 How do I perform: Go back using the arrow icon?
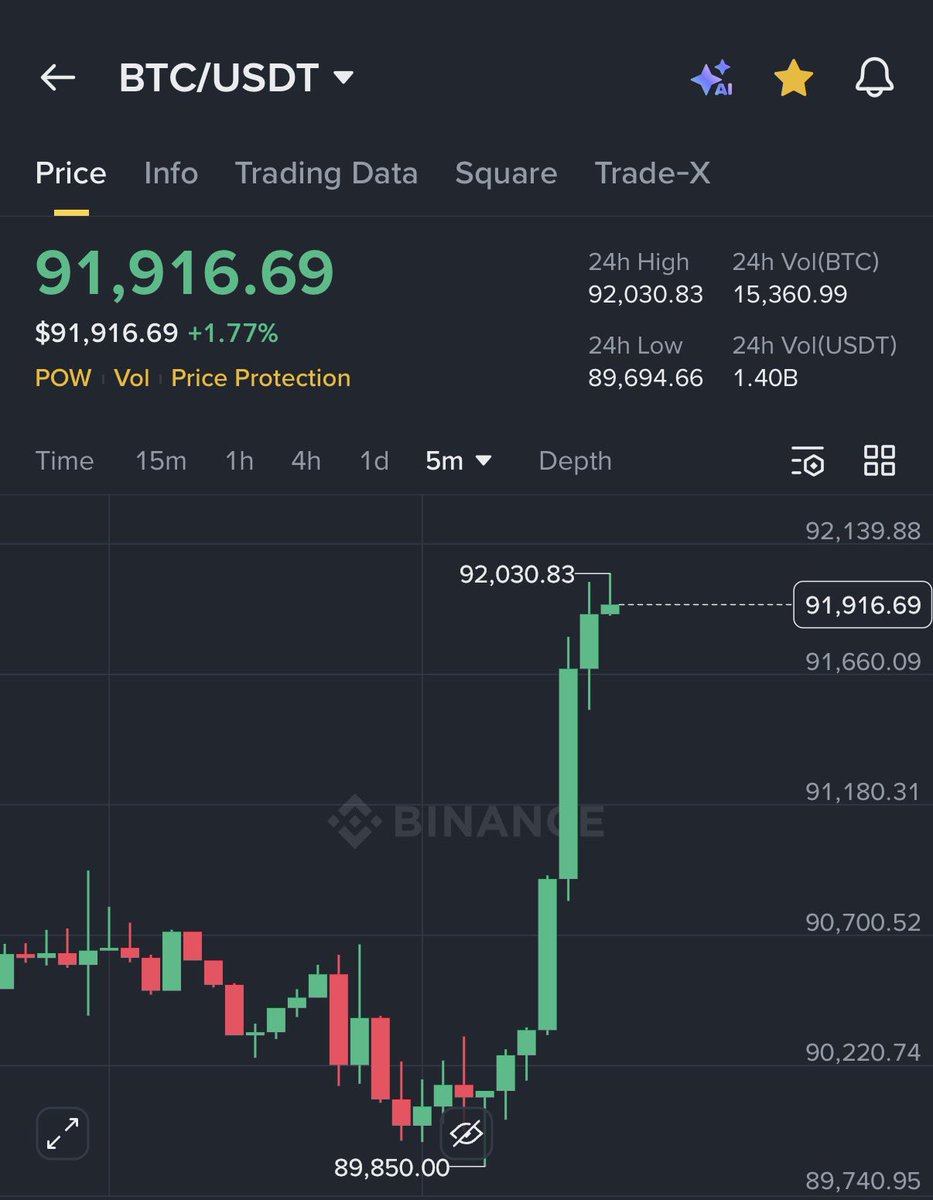click(x=57, y=78)
